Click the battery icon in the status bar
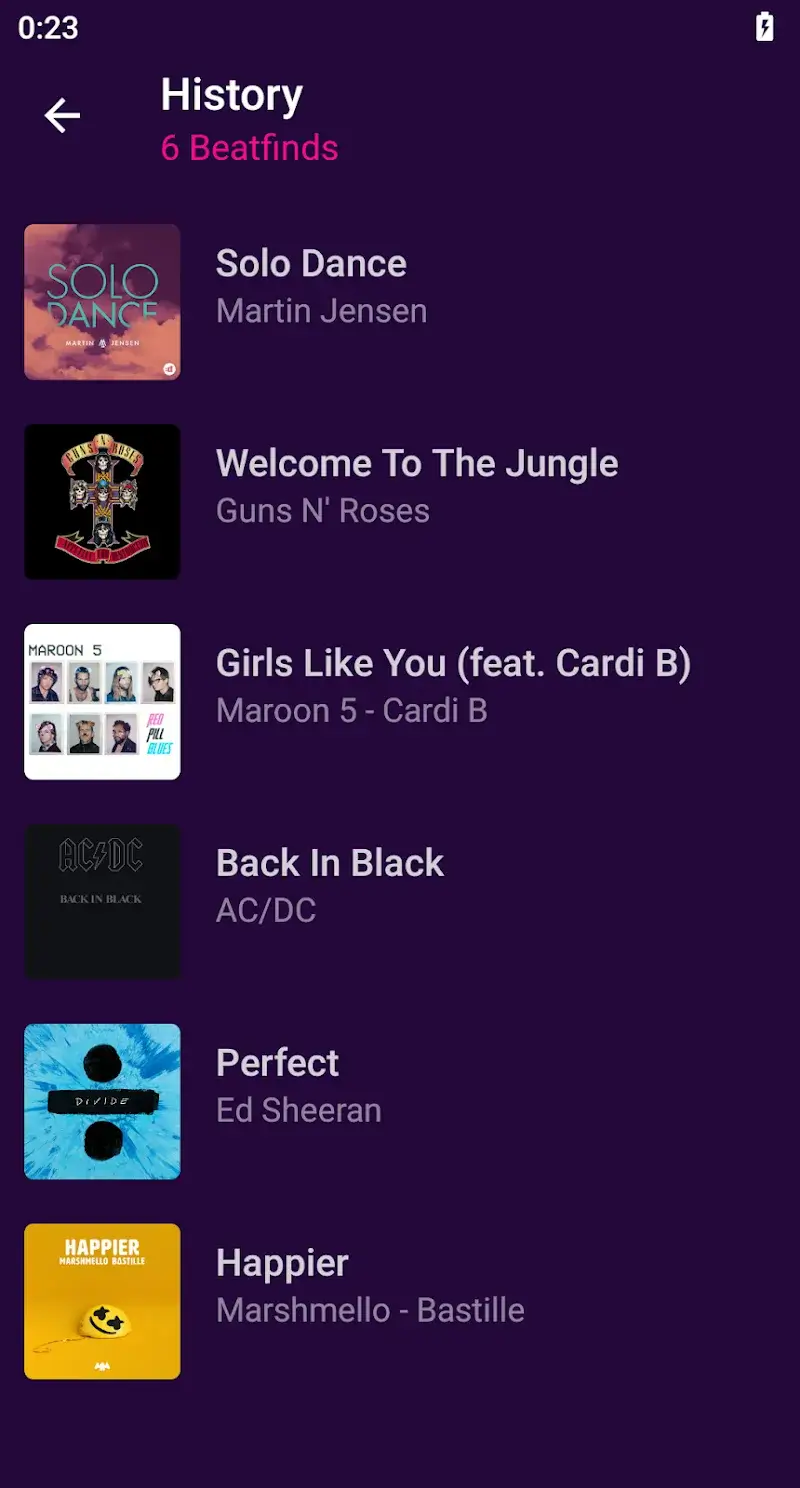 click(763, 27)
